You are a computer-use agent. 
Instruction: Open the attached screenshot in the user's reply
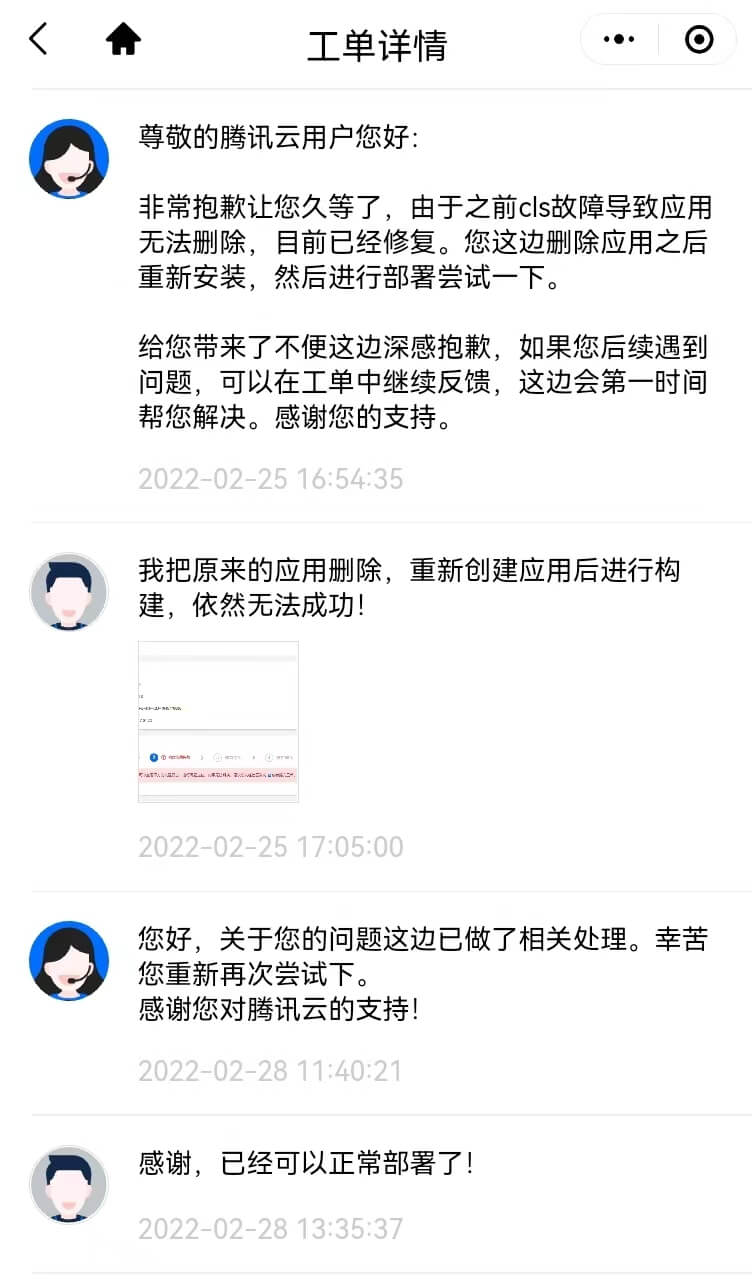tap(218, 721)
